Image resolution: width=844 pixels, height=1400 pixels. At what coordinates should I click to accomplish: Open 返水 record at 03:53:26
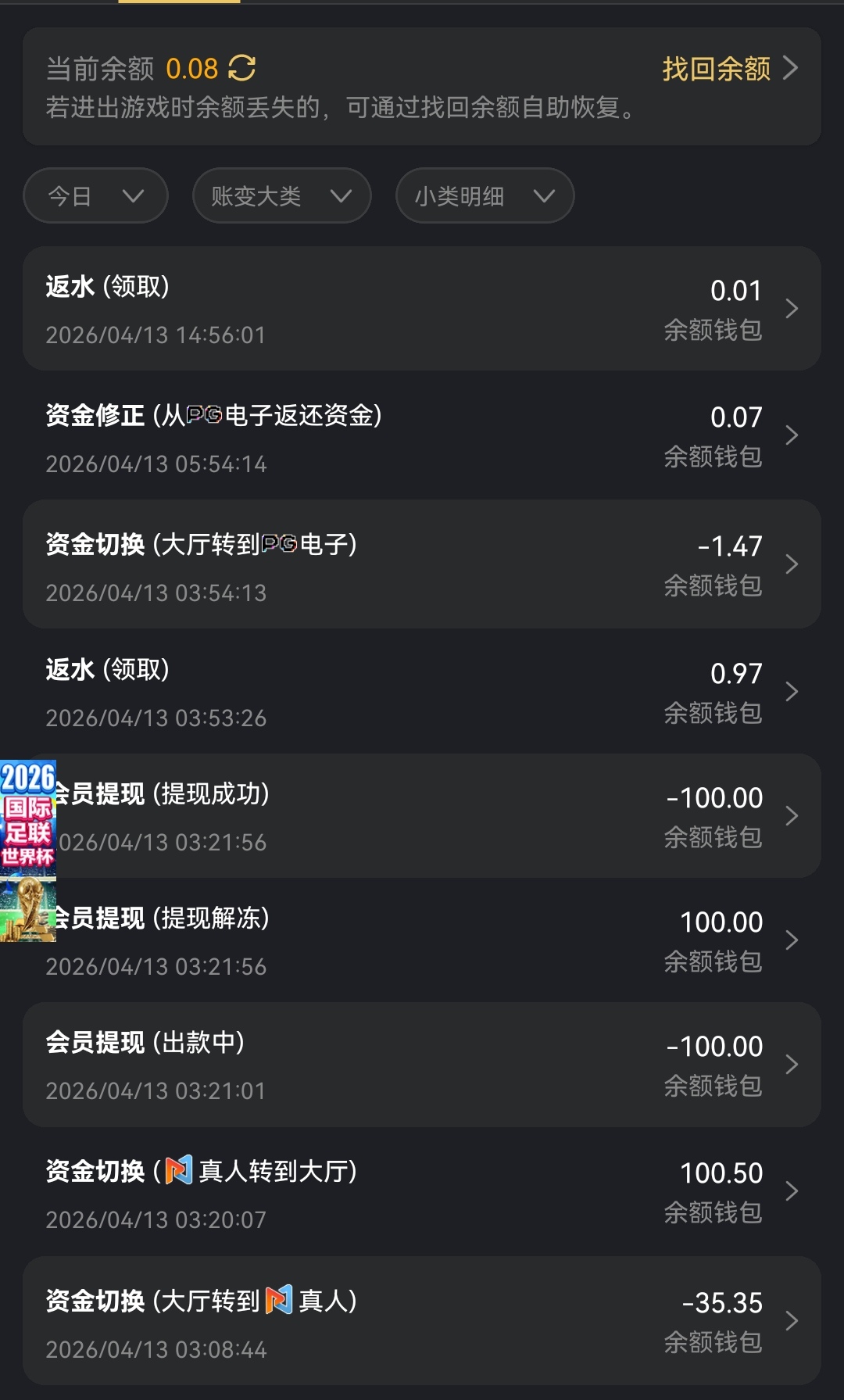click(x=422, y=692)
